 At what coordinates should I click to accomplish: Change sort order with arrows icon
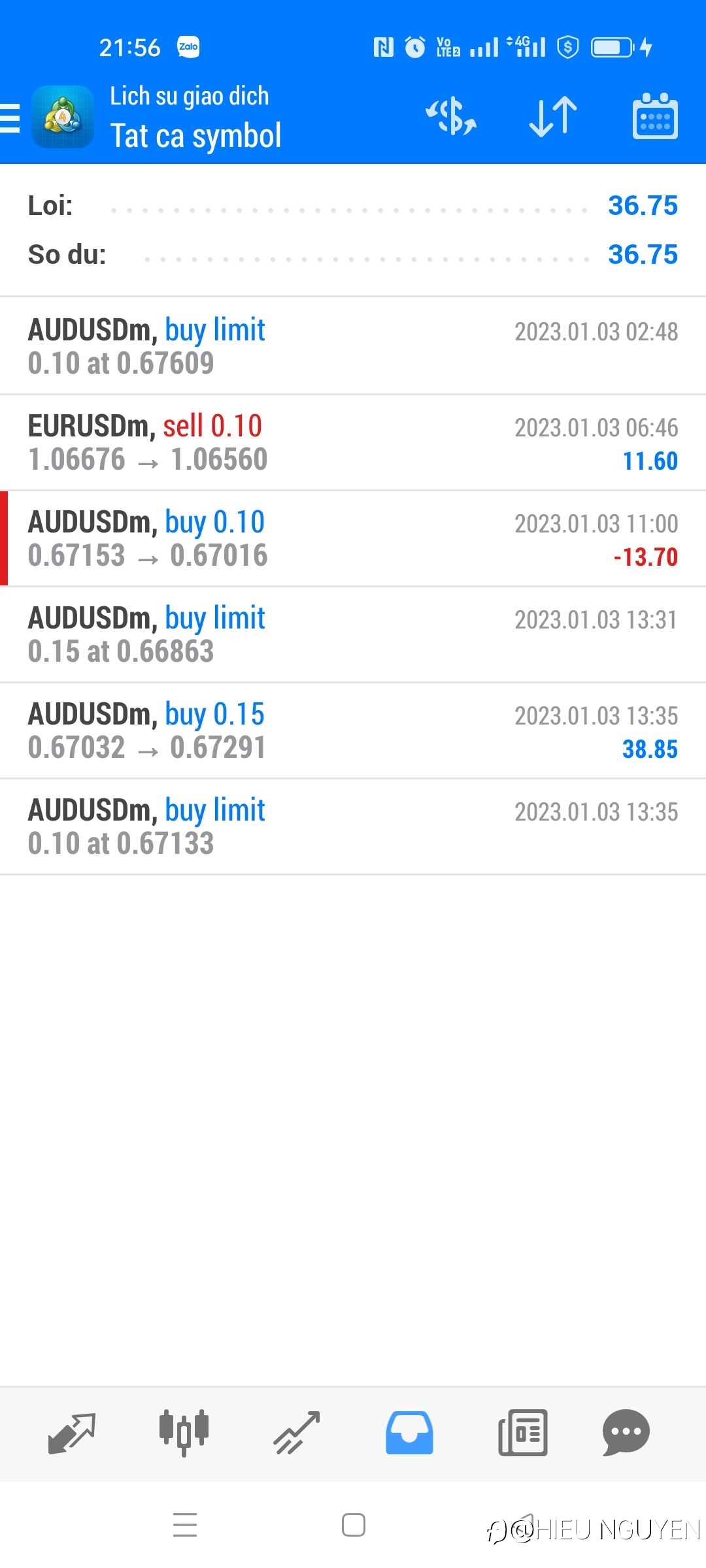coord(553,116)
